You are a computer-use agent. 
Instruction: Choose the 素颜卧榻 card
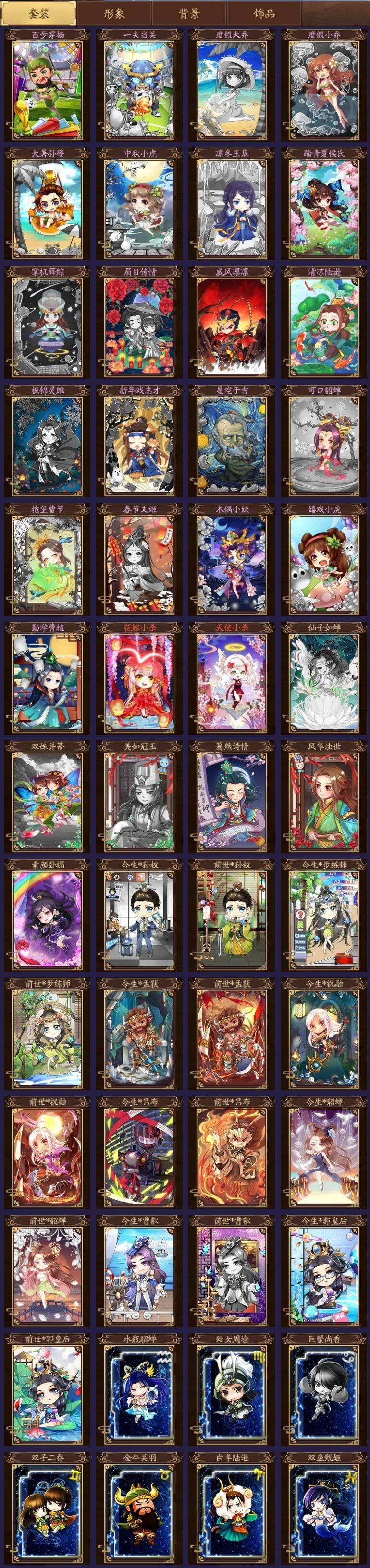point(48,919)
